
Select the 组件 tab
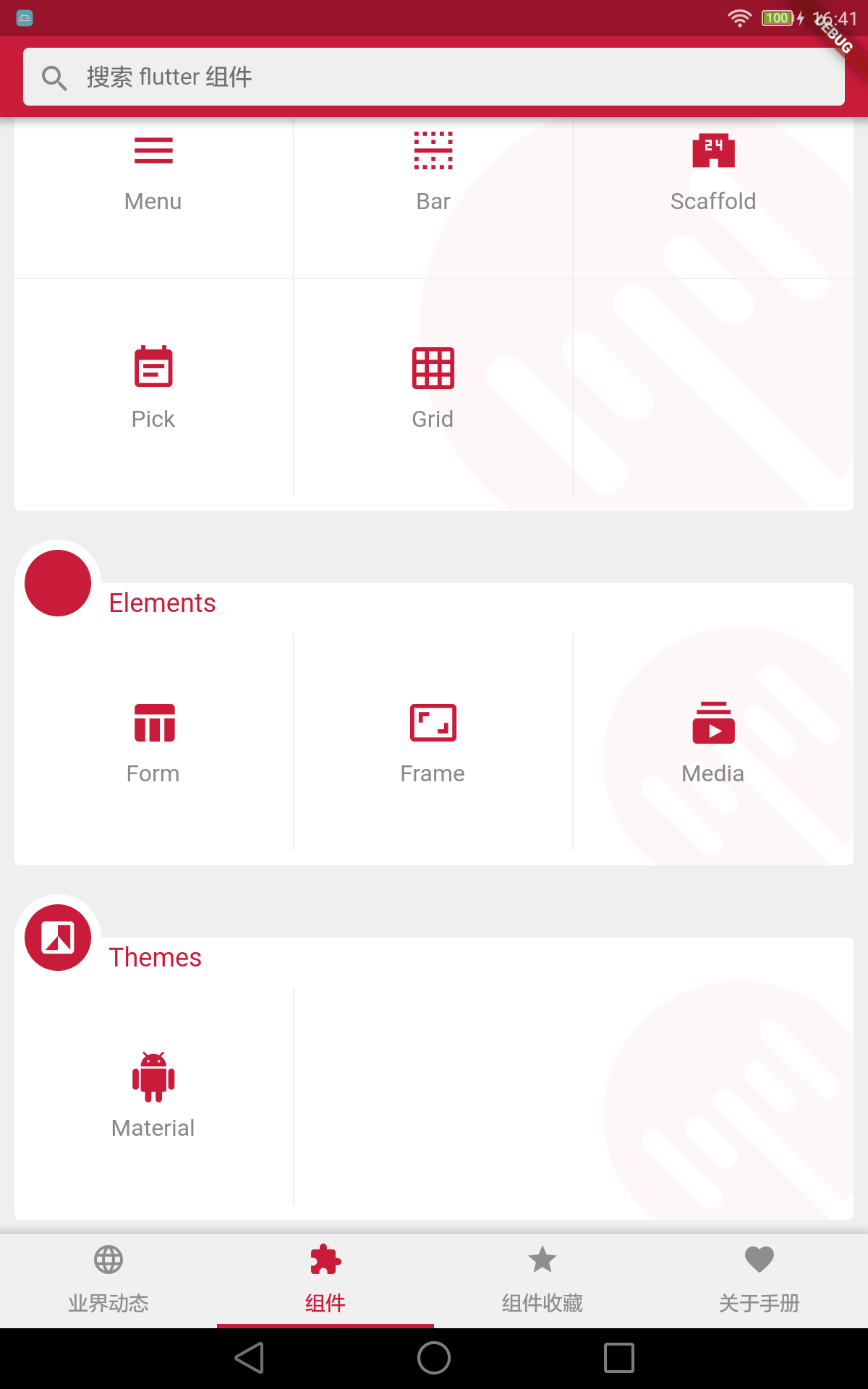coord(325,1280)
